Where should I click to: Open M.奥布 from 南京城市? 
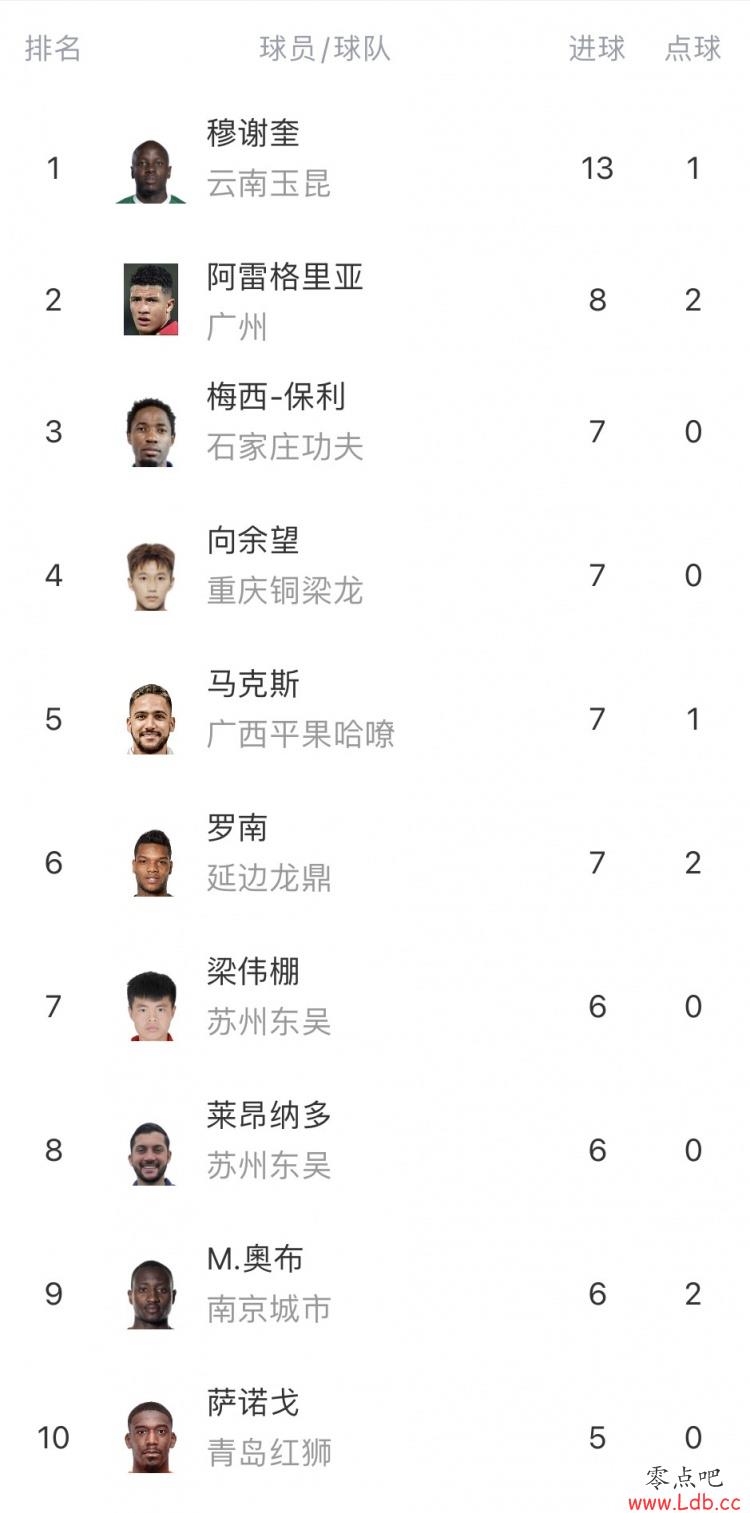375,1294
